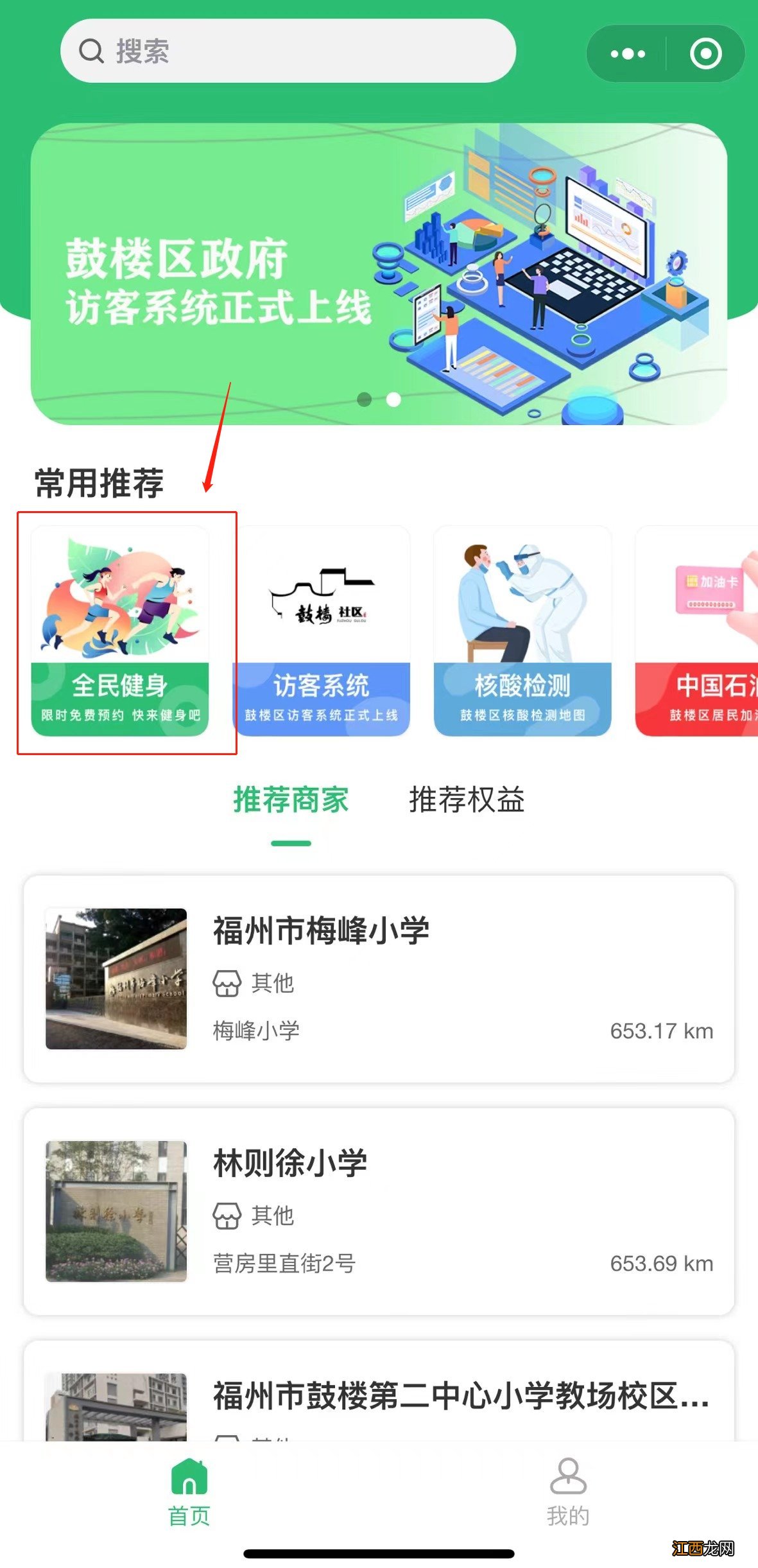Click the circular close capsule button
The image size is (758, 1568).
tap(706, 54)
